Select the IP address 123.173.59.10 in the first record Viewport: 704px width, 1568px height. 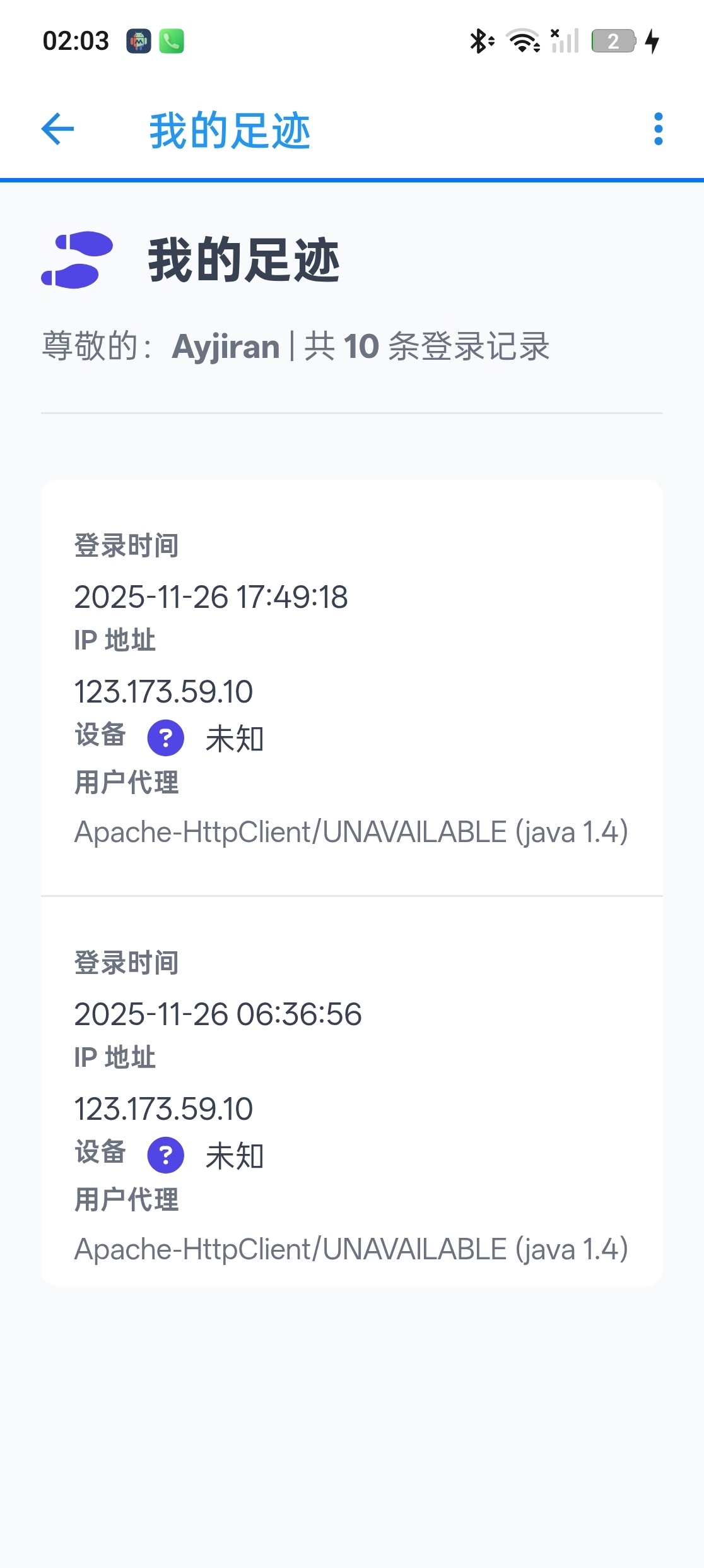point(163,692)
